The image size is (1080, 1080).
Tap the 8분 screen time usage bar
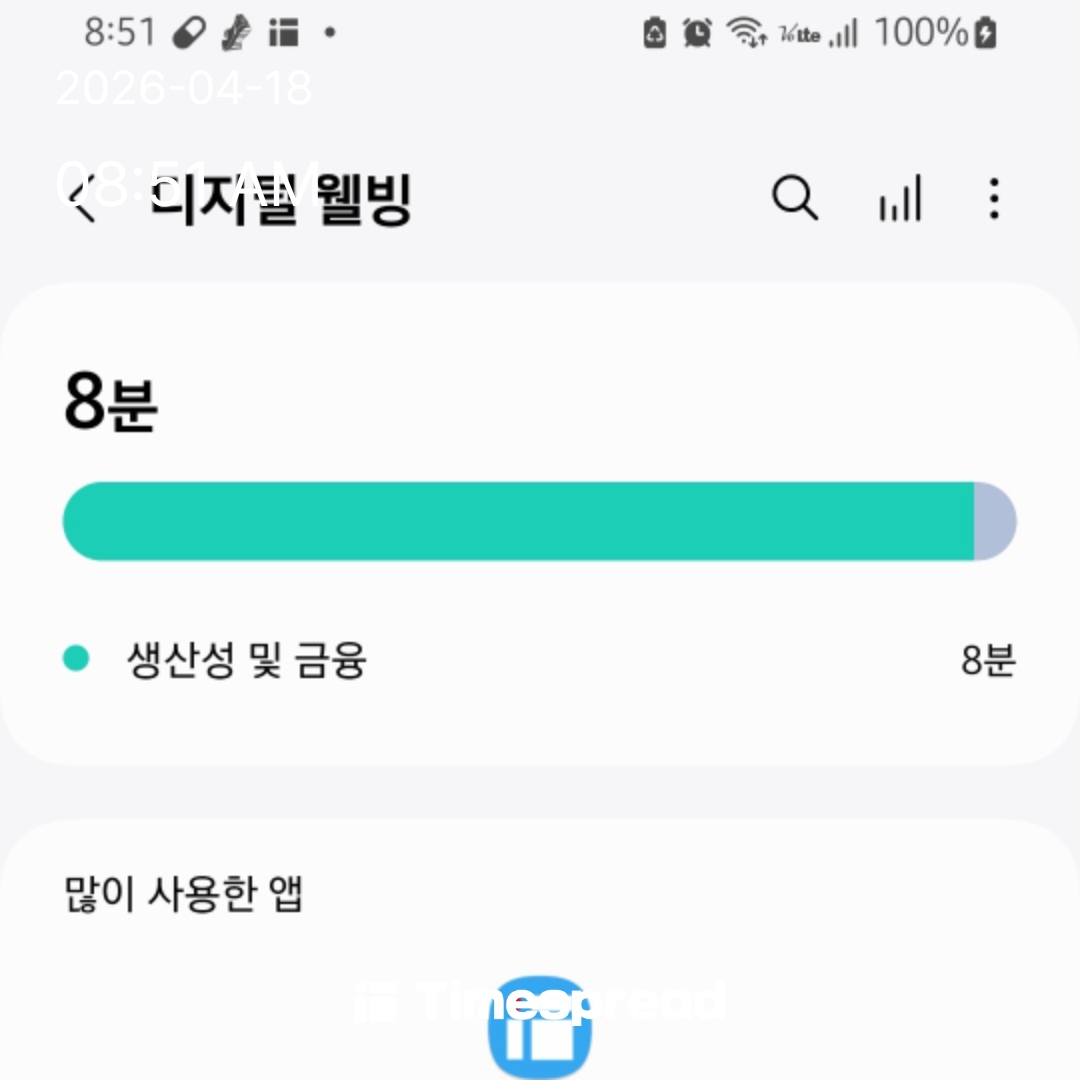click(x=538, y=521)
